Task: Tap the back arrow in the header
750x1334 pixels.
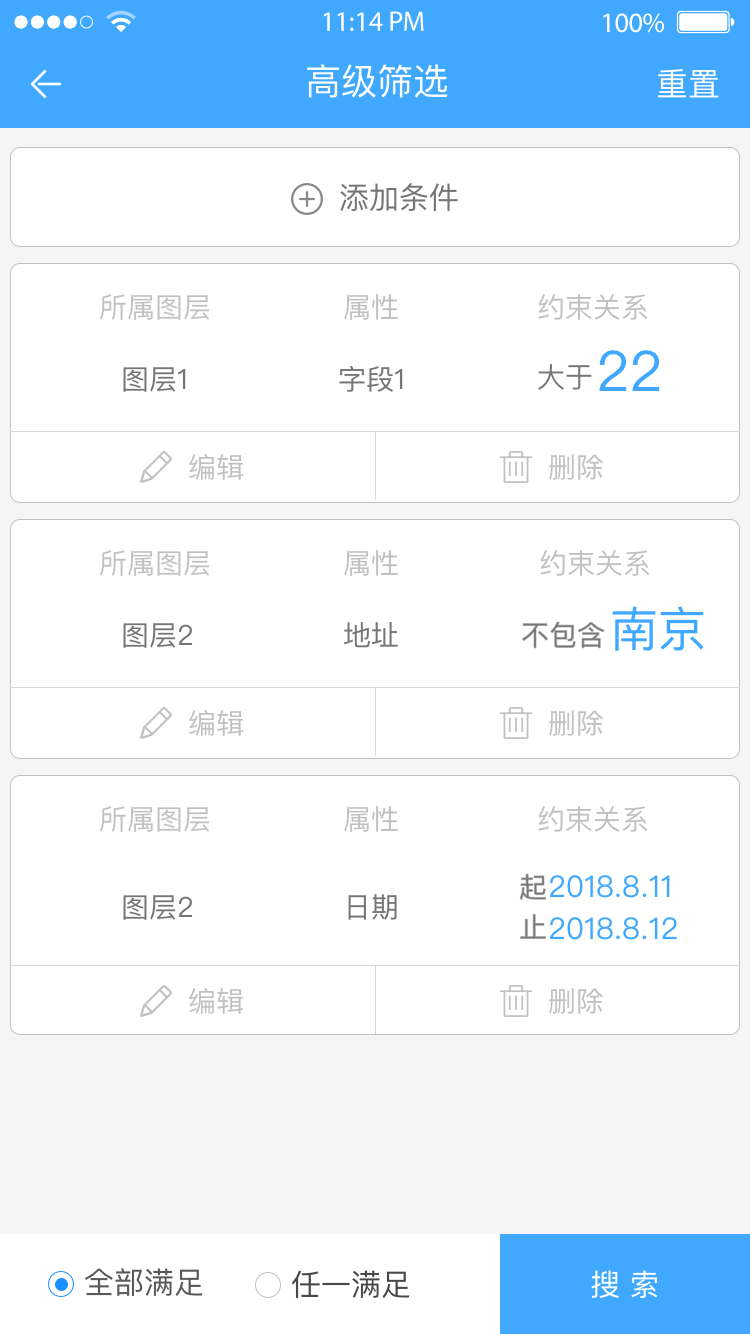Action: click(x=44, y=83)
